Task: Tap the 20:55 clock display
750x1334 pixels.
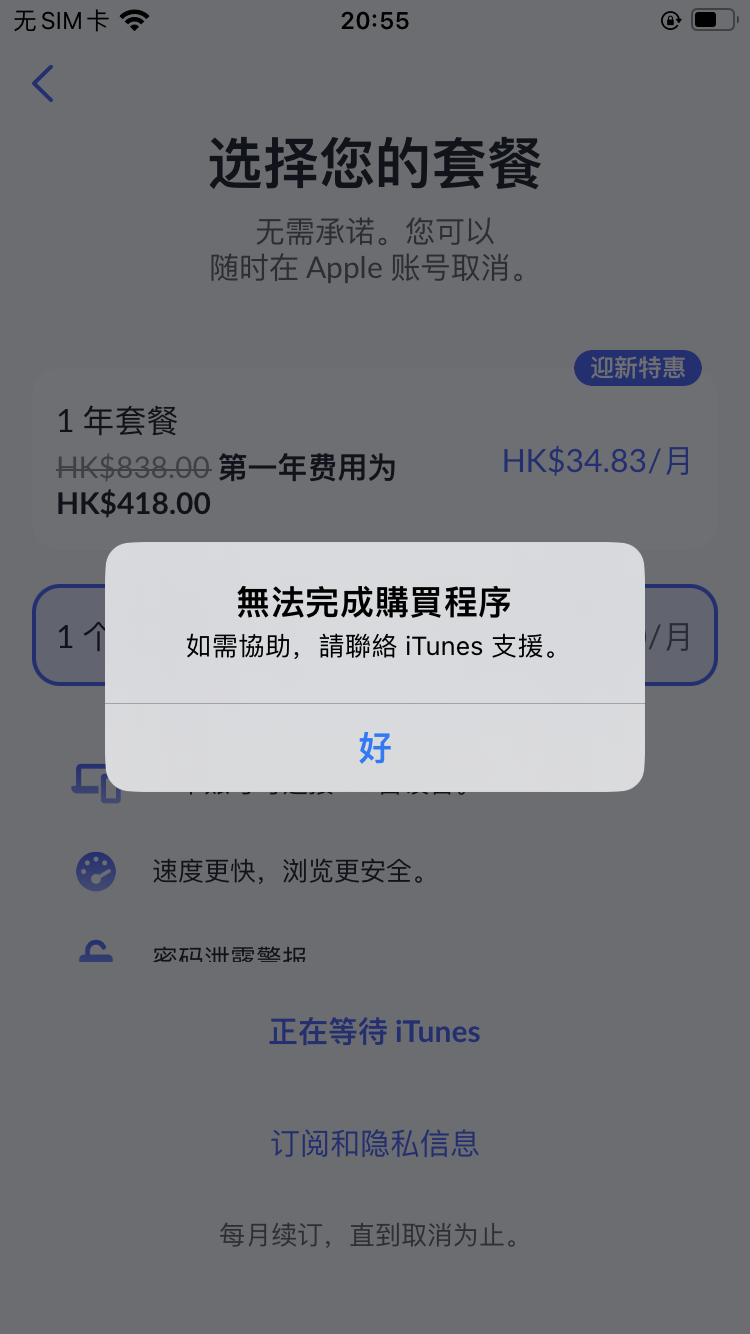Action: [374, 20]
